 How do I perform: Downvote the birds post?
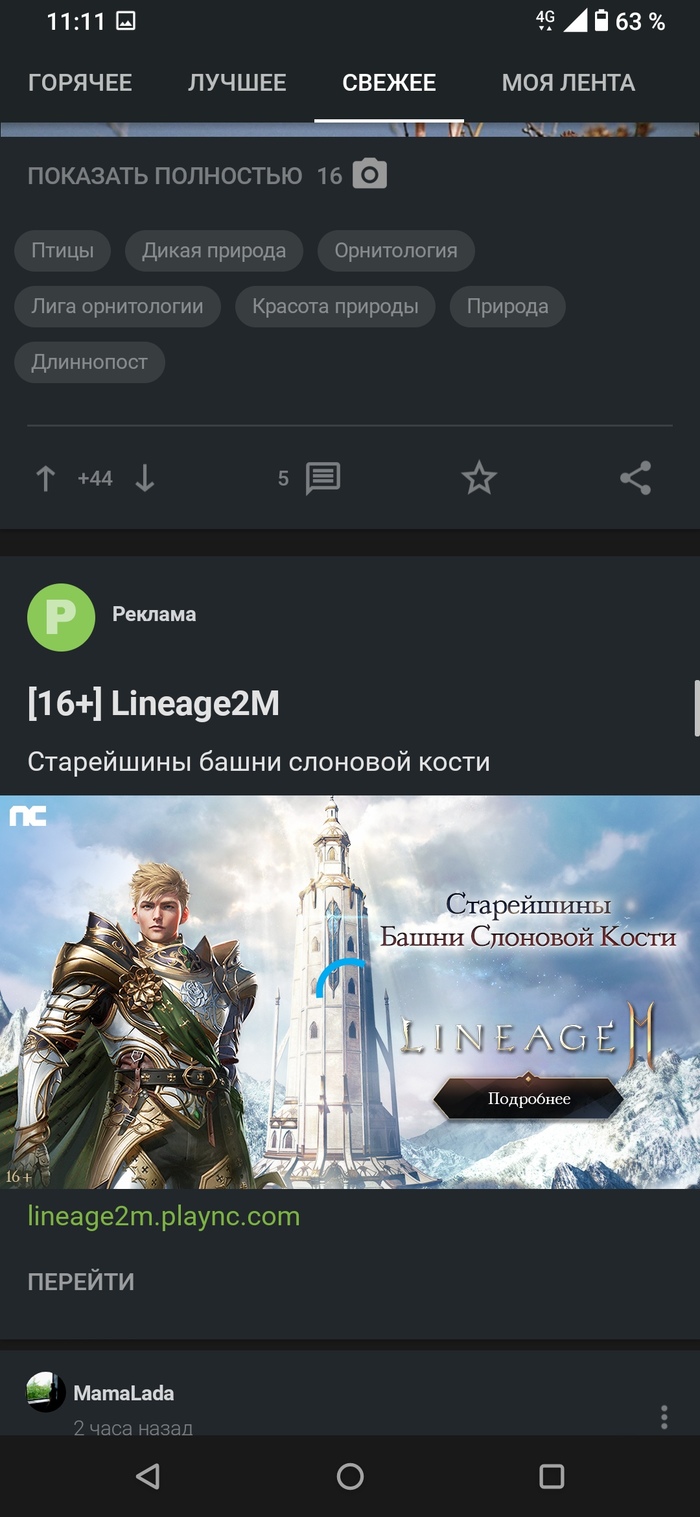[x=145, y=479]
